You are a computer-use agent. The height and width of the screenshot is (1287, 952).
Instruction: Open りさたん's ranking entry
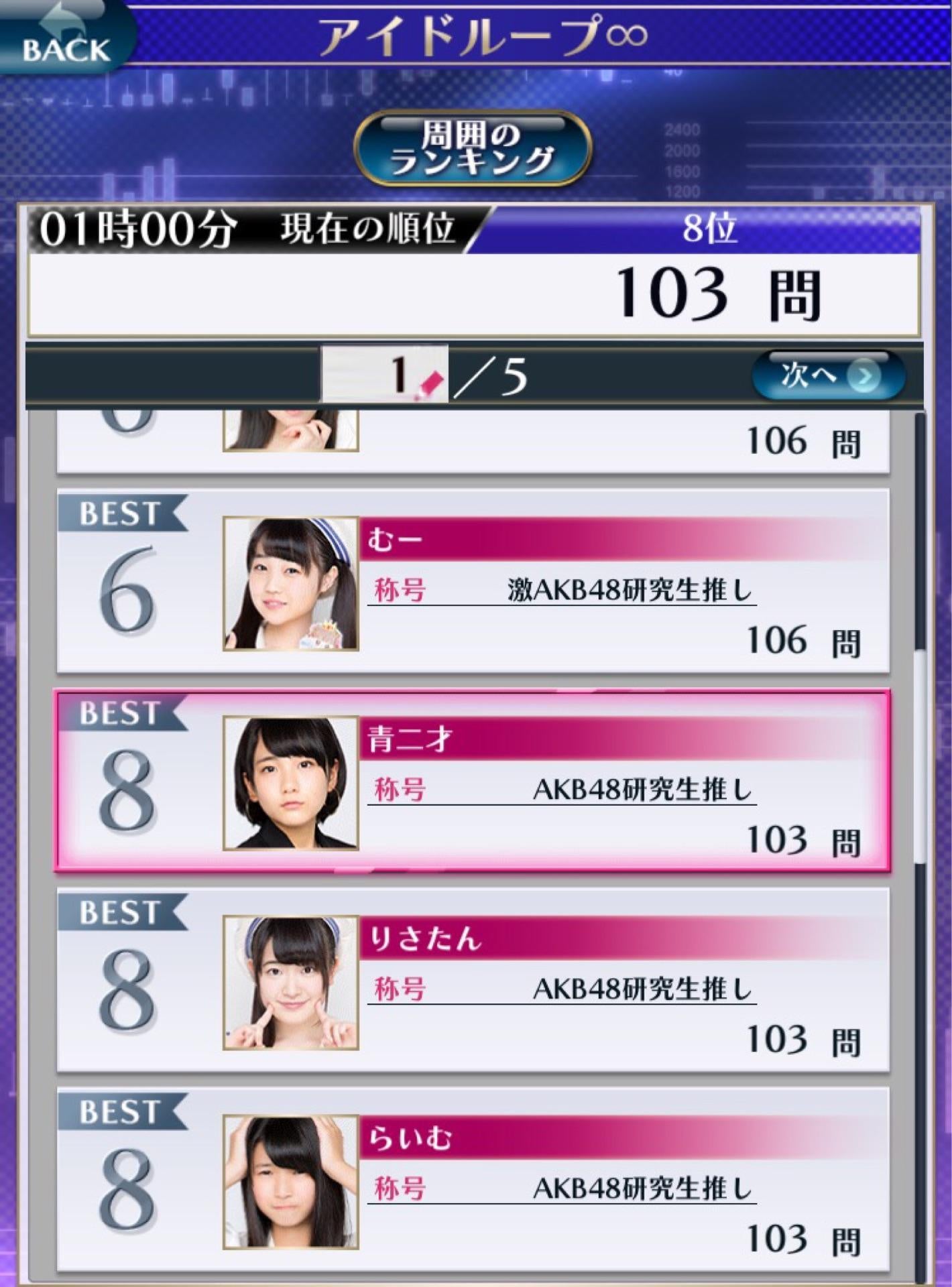473,981
